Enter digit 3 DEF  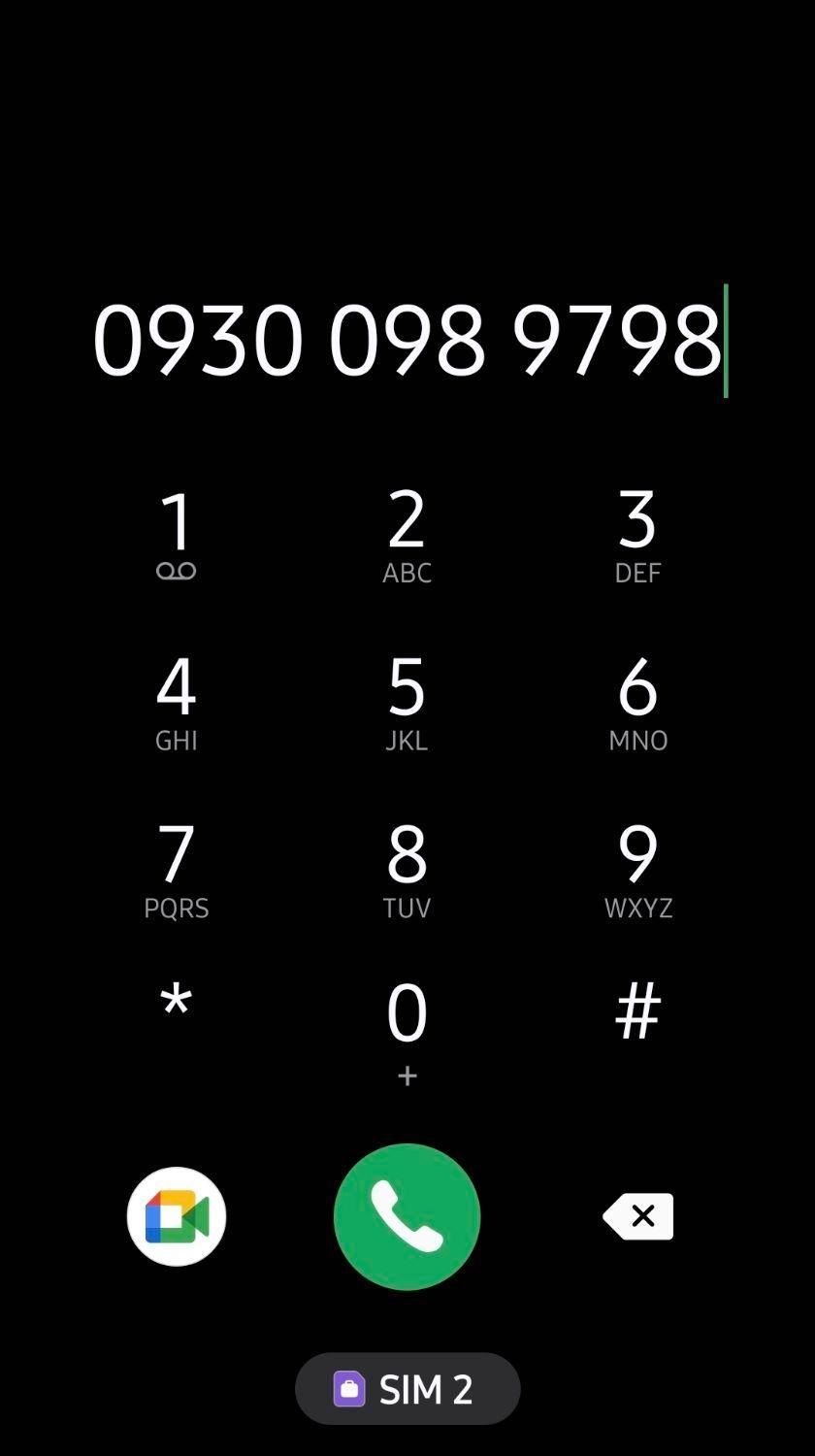[x=637, y=536]
